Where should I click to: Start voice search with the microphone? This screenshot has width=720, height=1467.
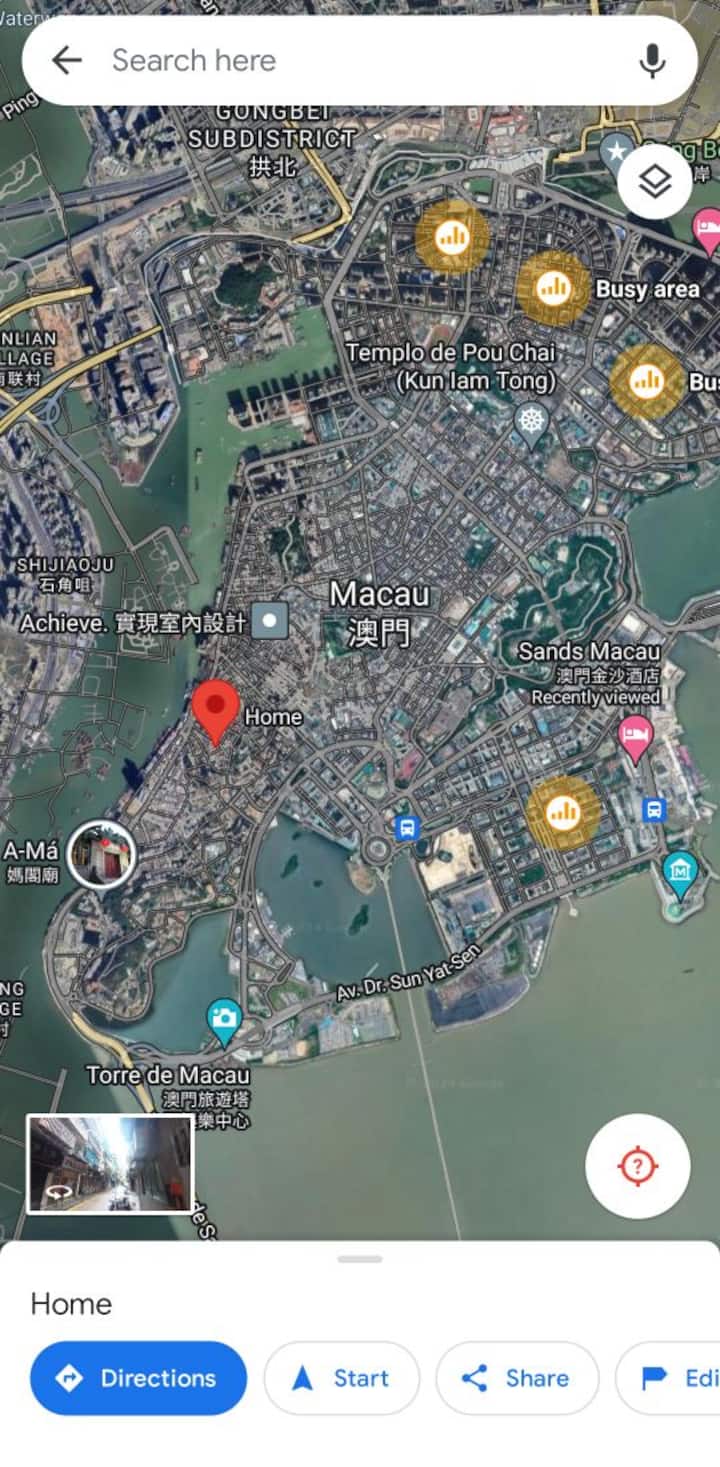pos(652,61)
